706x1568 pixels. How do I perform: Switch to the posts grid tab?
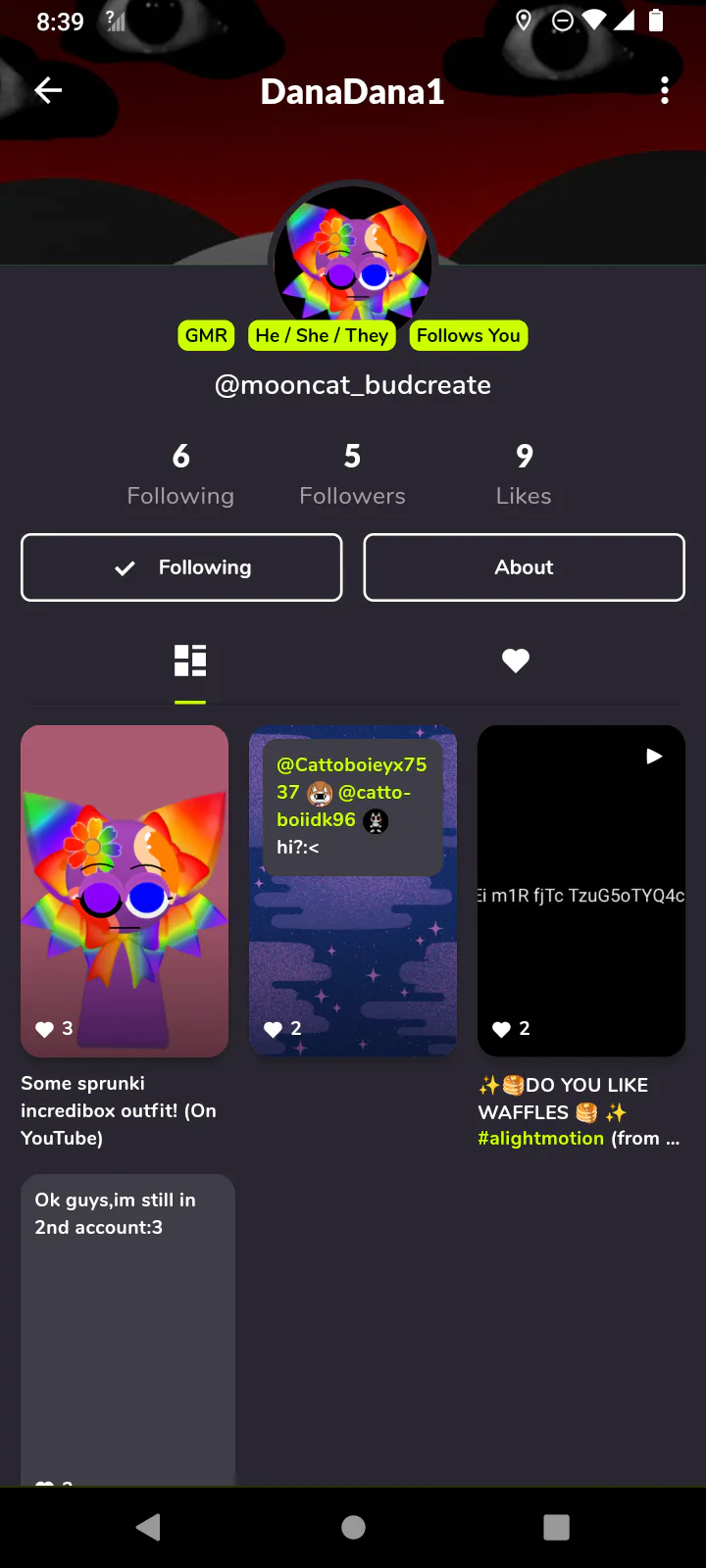coord(190,661)
